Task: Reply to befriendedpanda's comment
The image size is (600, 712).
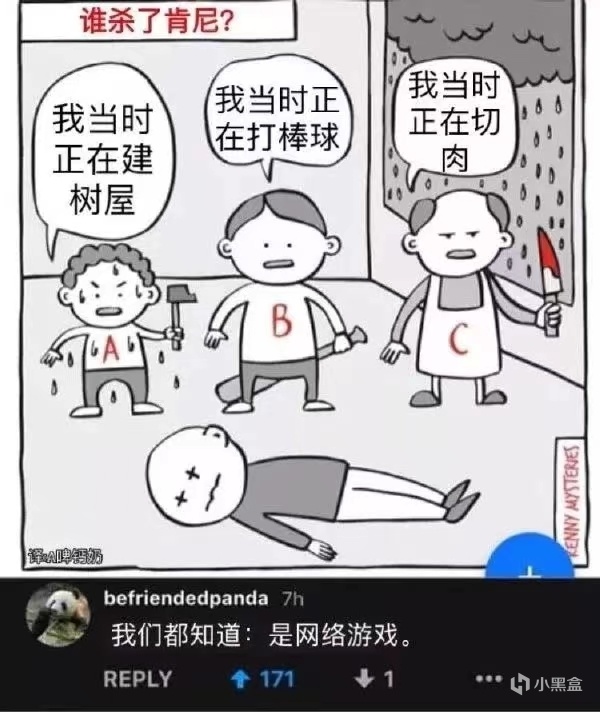Action: coord(138,679)
